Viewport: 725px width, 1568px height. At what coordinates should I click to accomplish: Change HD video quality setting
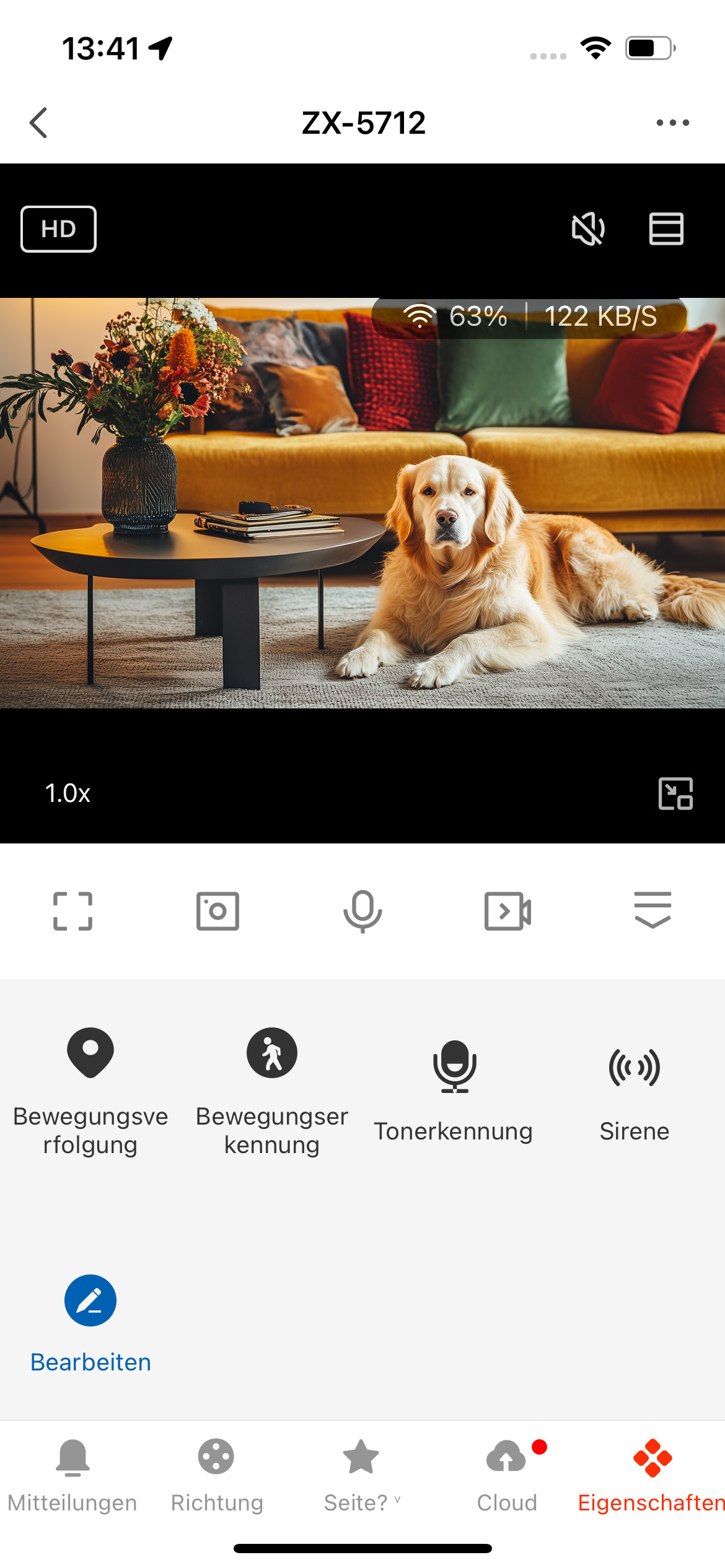(x=59, y=229)
